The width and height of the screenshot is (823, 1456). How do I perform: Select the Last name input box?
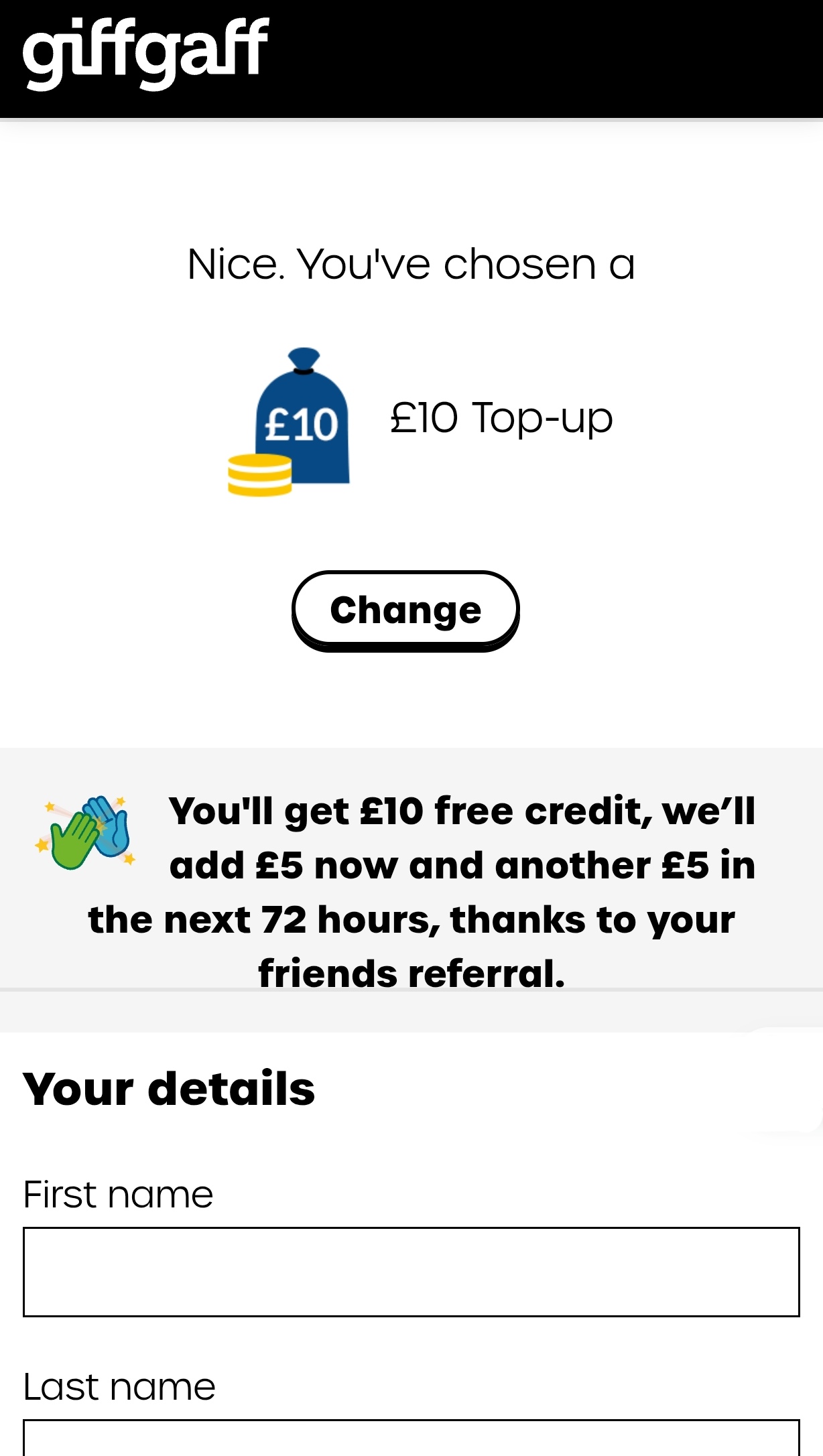coord(411,1437)
